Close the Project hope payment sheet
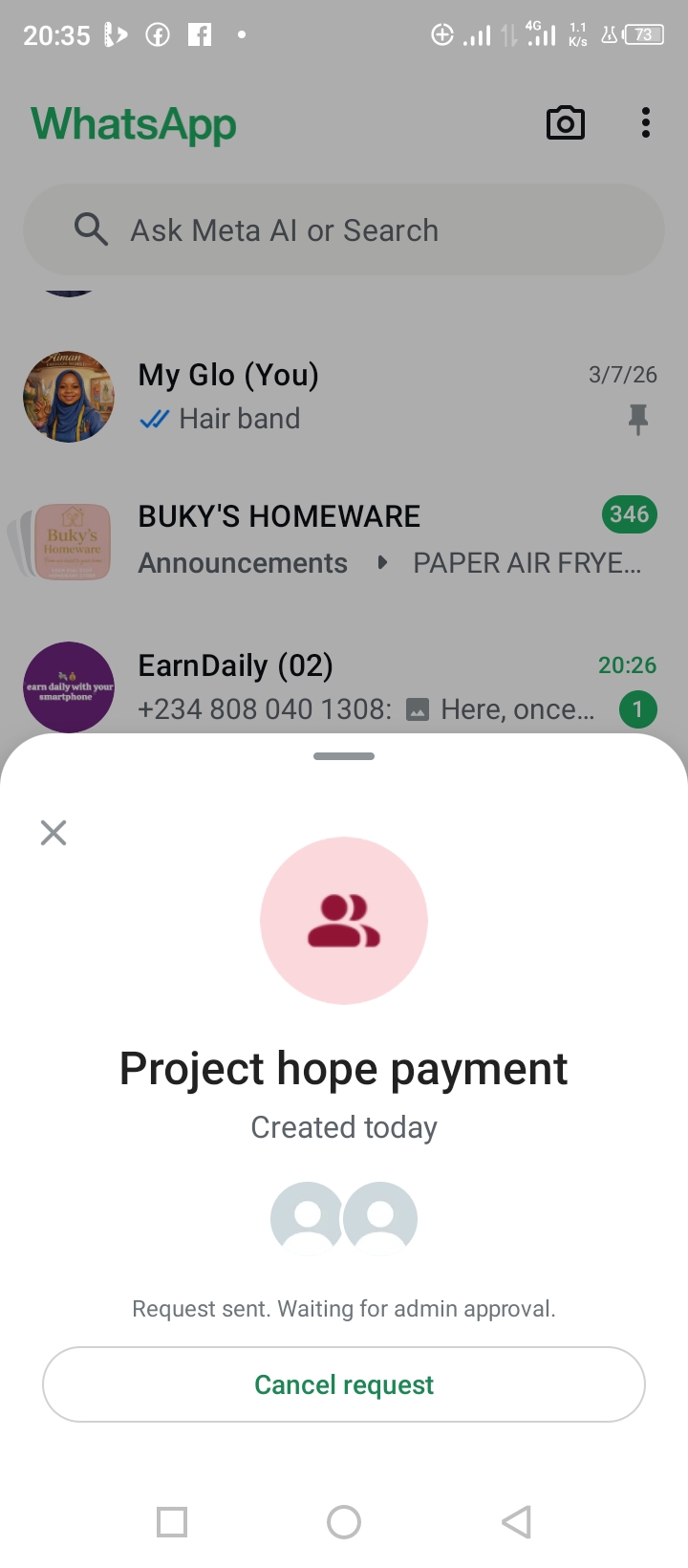Screen dimensions: 688x1568 click(54, 833)
